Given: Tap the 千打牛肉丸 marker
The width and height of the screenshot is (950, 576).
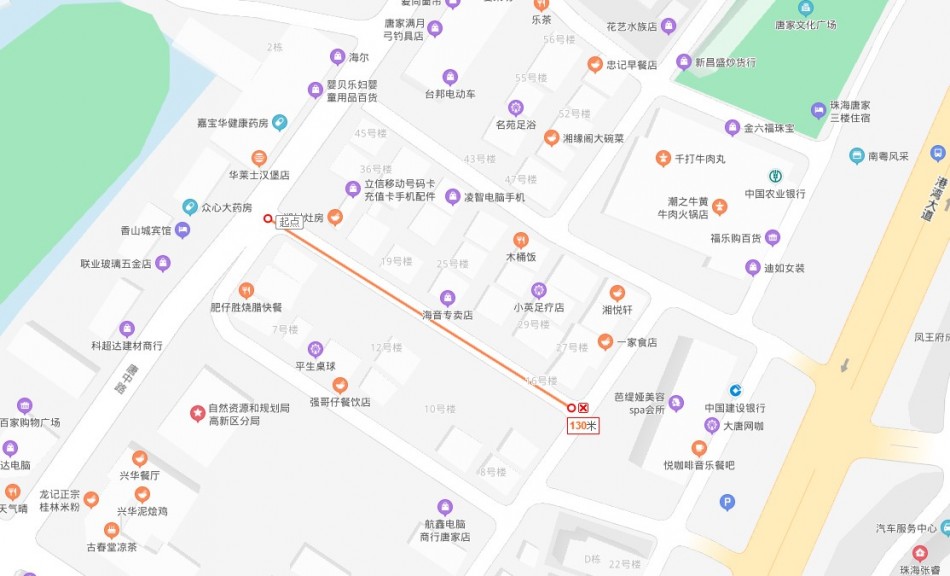Looking at the screenshot, I should [662, 158].
